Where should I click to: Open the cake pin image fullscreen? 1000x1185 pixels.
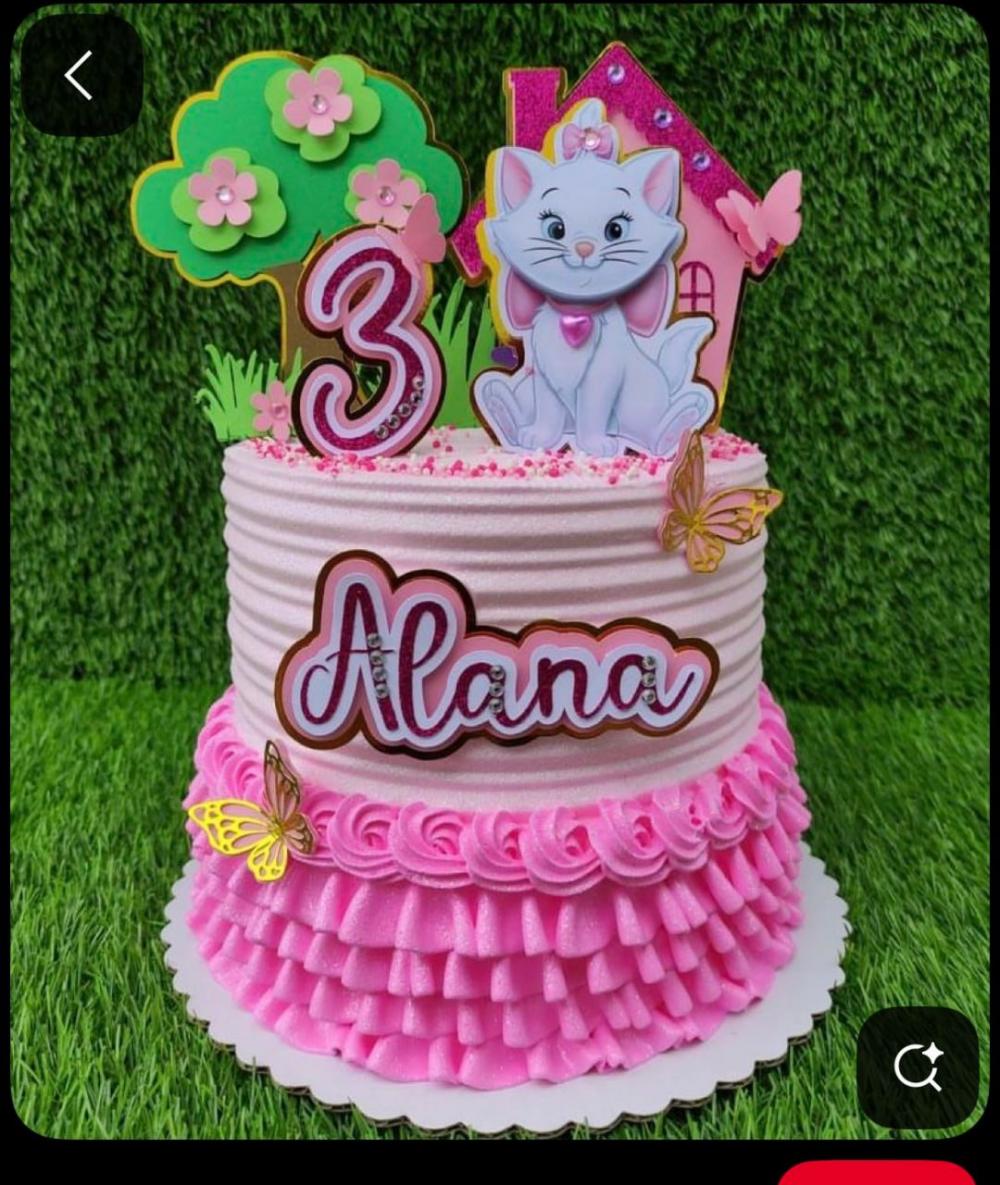pyautogui.click(x=500, y=600)
